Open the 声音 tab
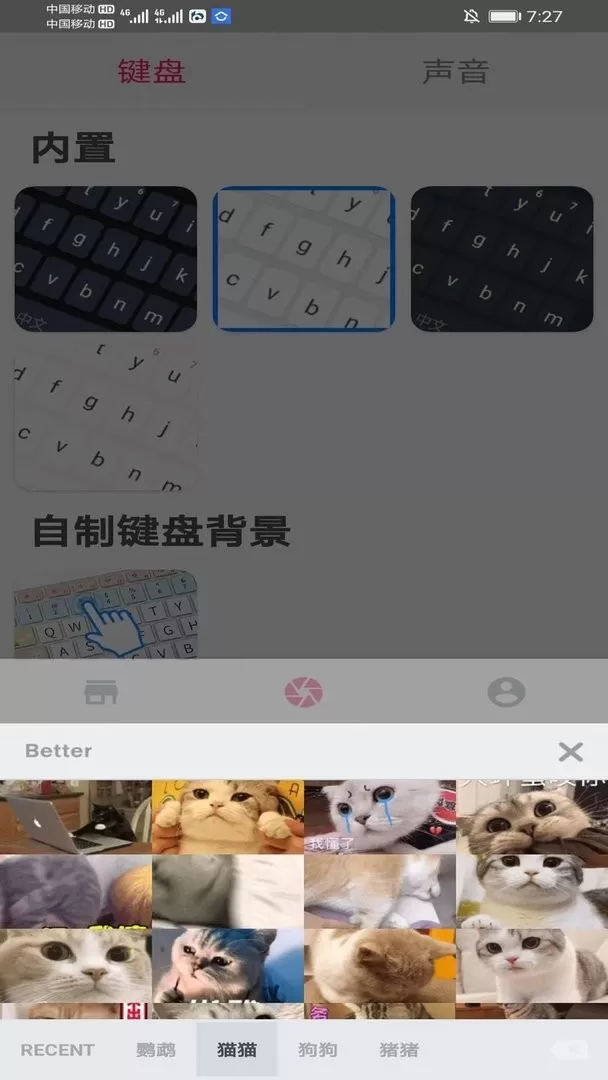 [x=455, y=72]
